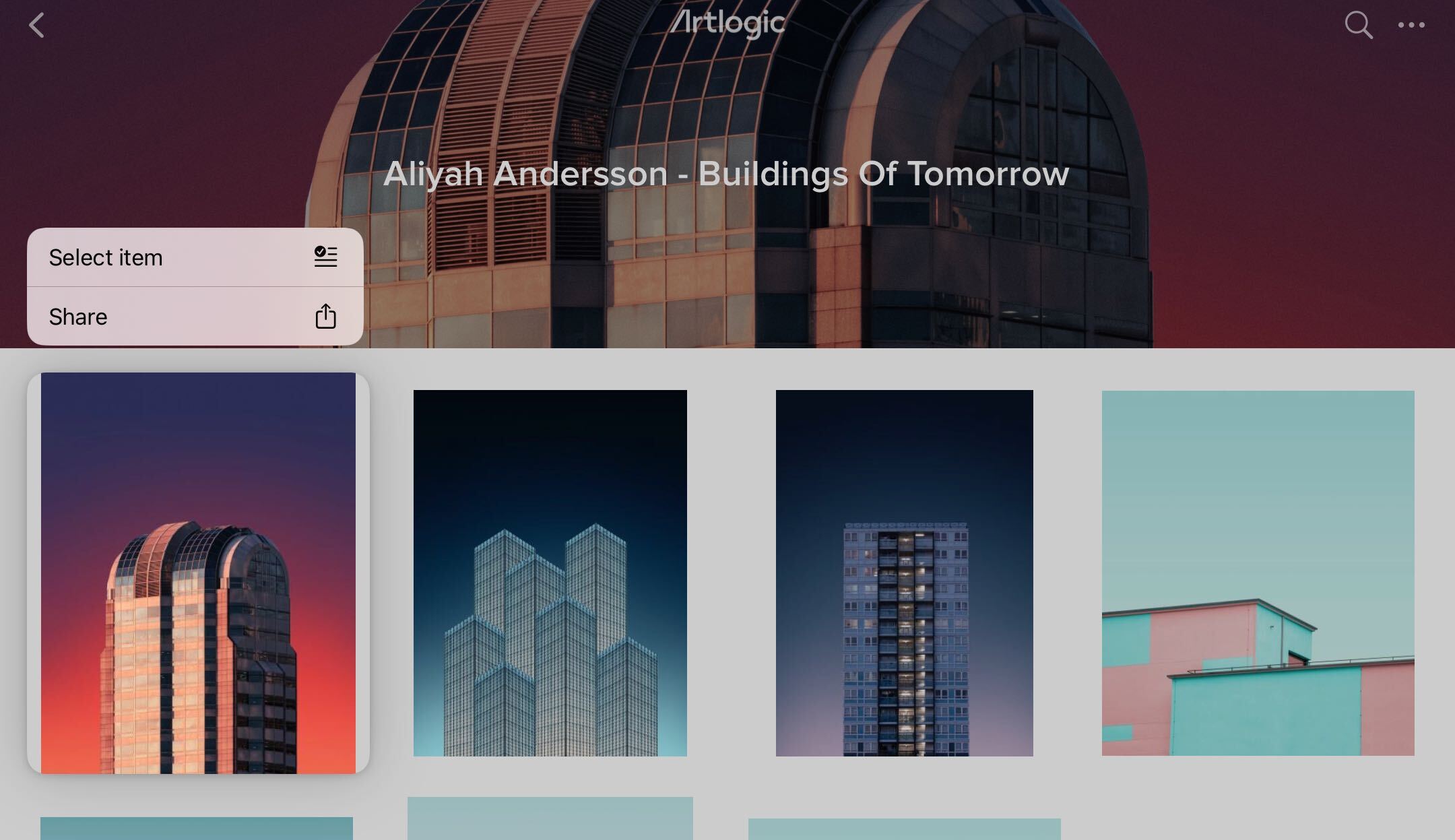Tap Share in the context menu
This screenshot has height=840, width=1455.
(x=195, y=317)
